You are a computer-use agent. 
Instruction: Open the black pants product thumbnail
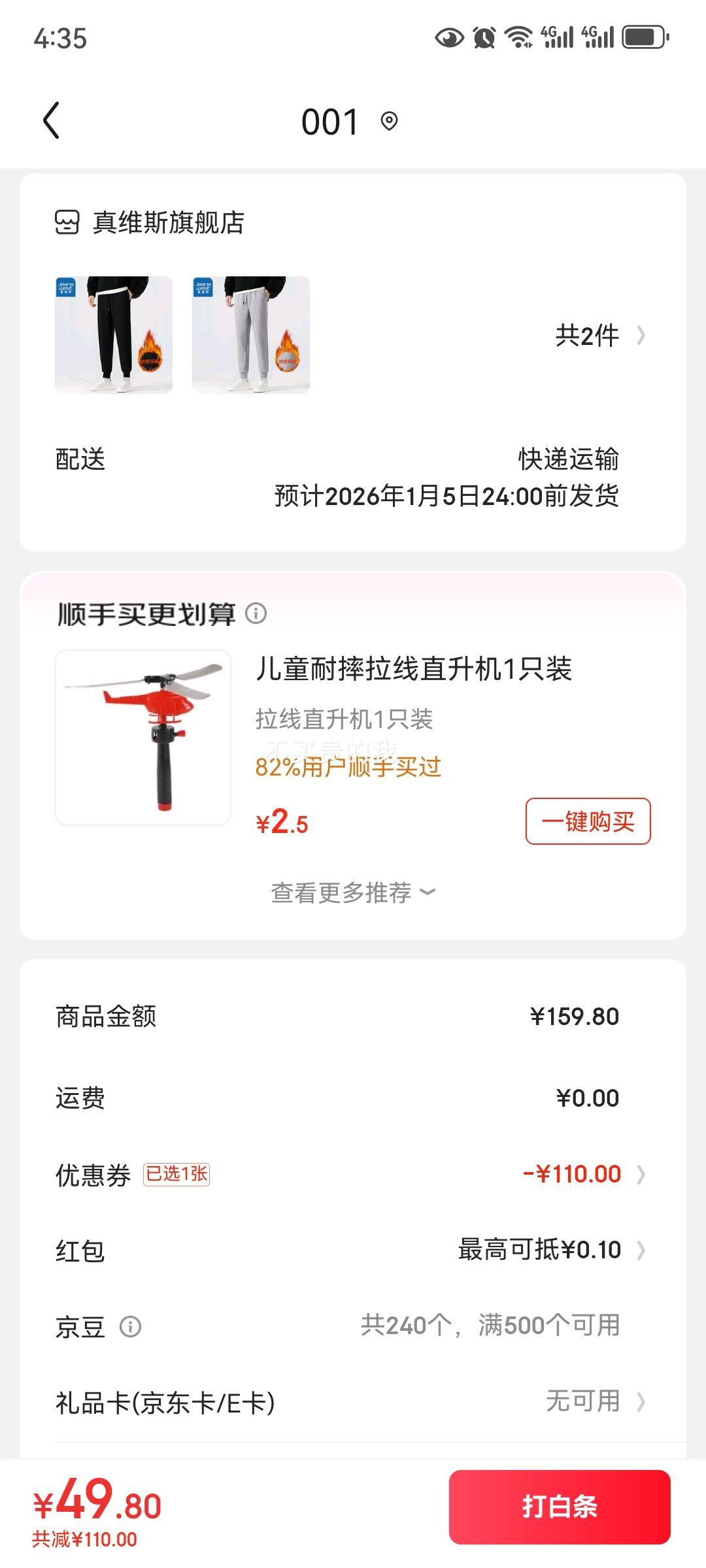point(114,335)
